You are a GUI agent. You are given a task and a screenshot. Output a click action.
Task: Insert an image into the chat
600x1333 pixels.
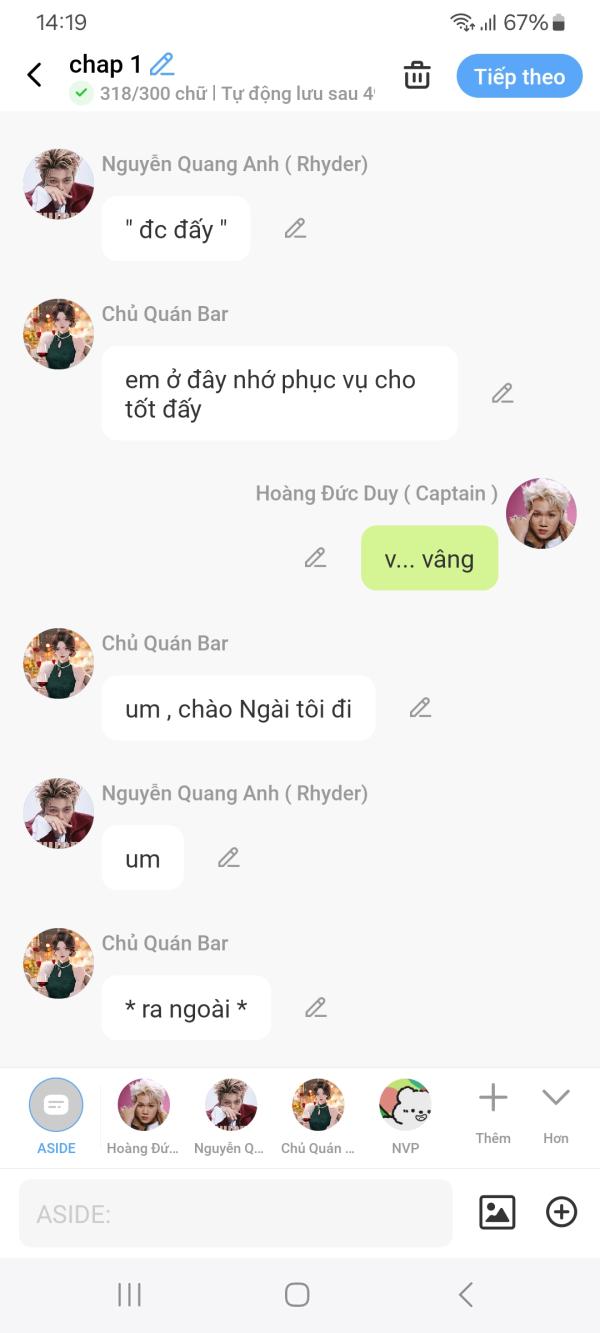(497, 1213)
